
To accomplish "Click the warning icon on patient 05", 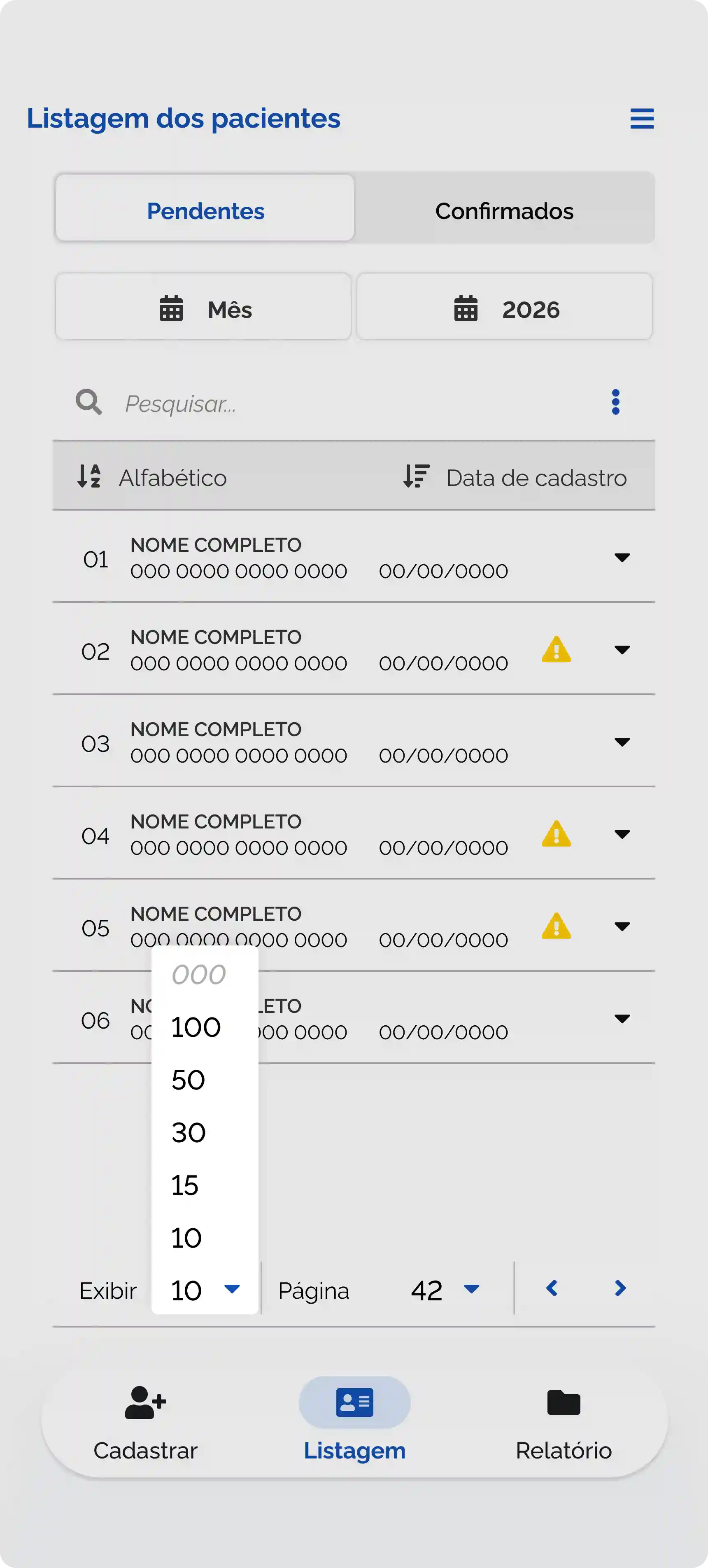I will 556,926.
